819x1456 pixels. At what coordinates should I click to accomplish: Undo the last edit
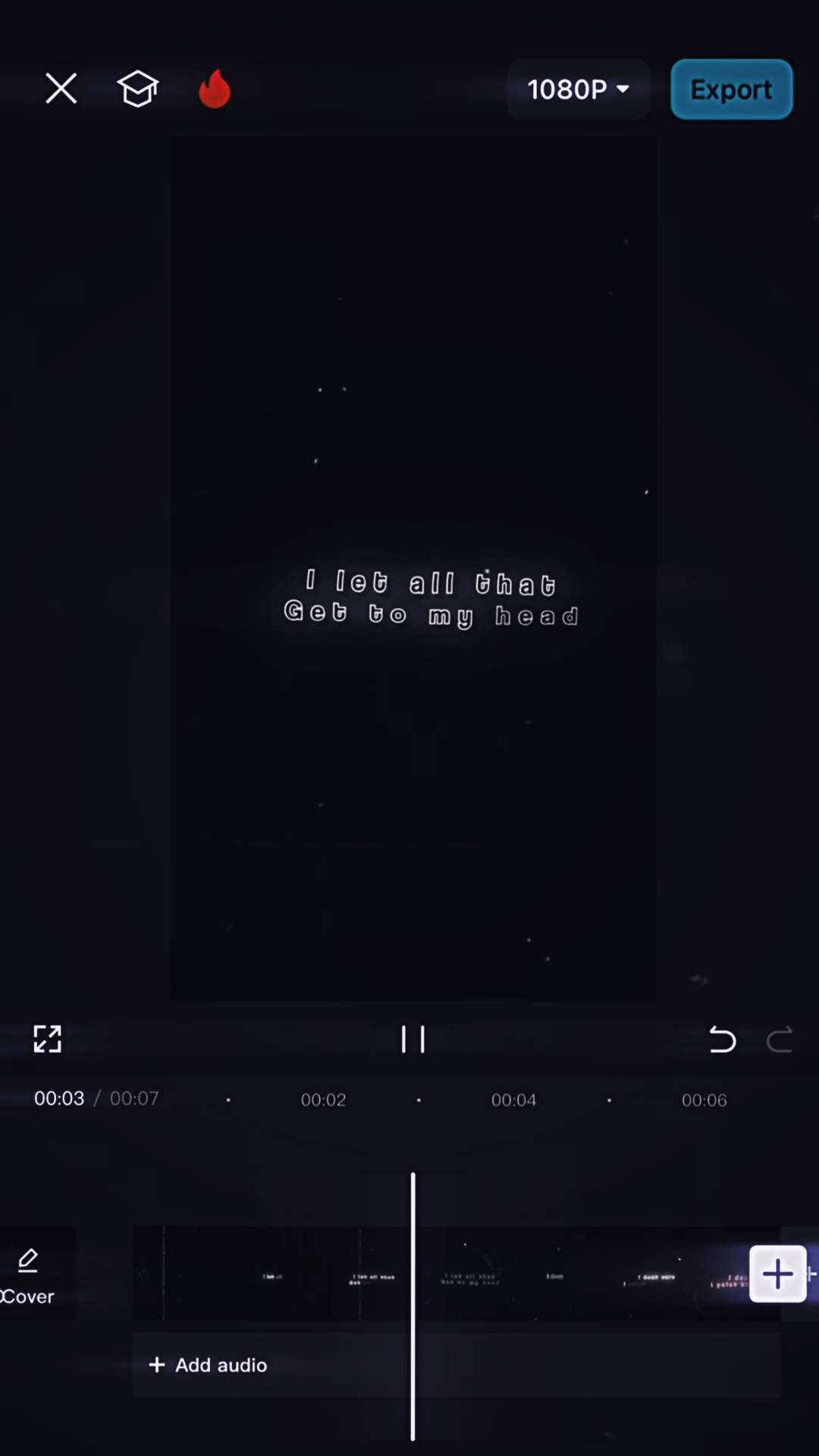722,1039
